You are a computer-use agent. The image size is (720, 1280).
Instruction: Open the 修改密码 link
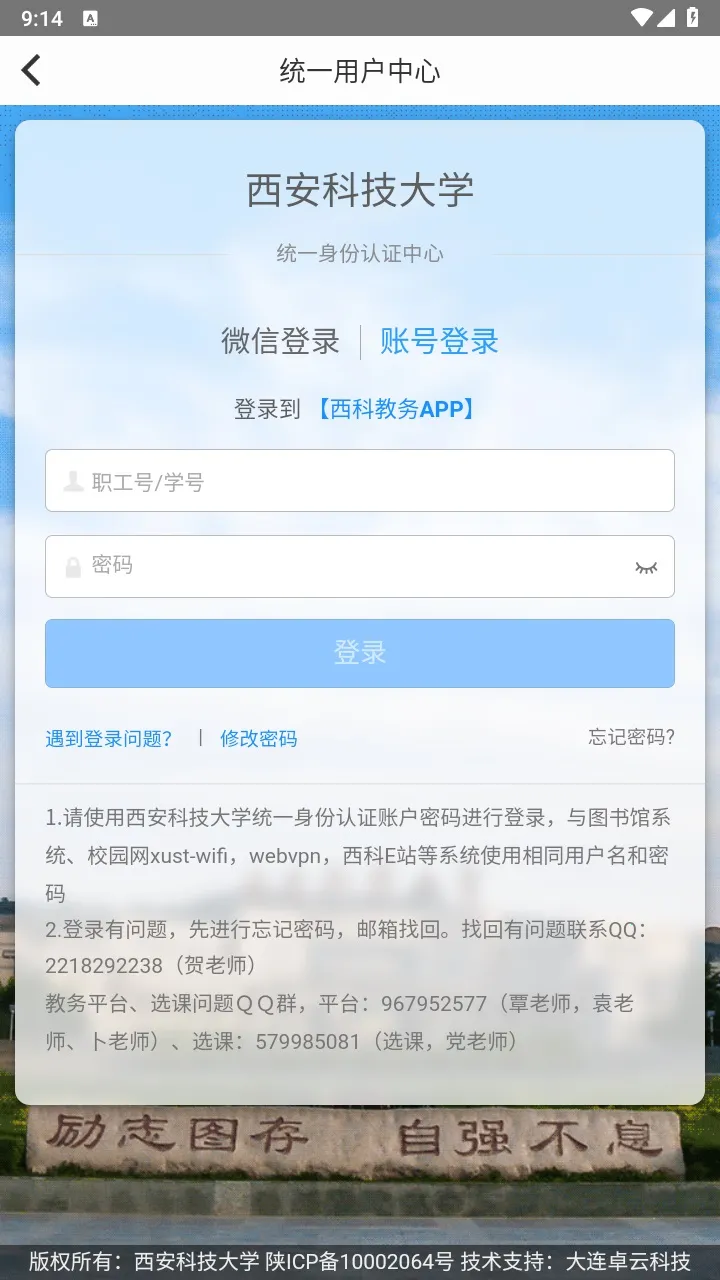coord(257,738)
